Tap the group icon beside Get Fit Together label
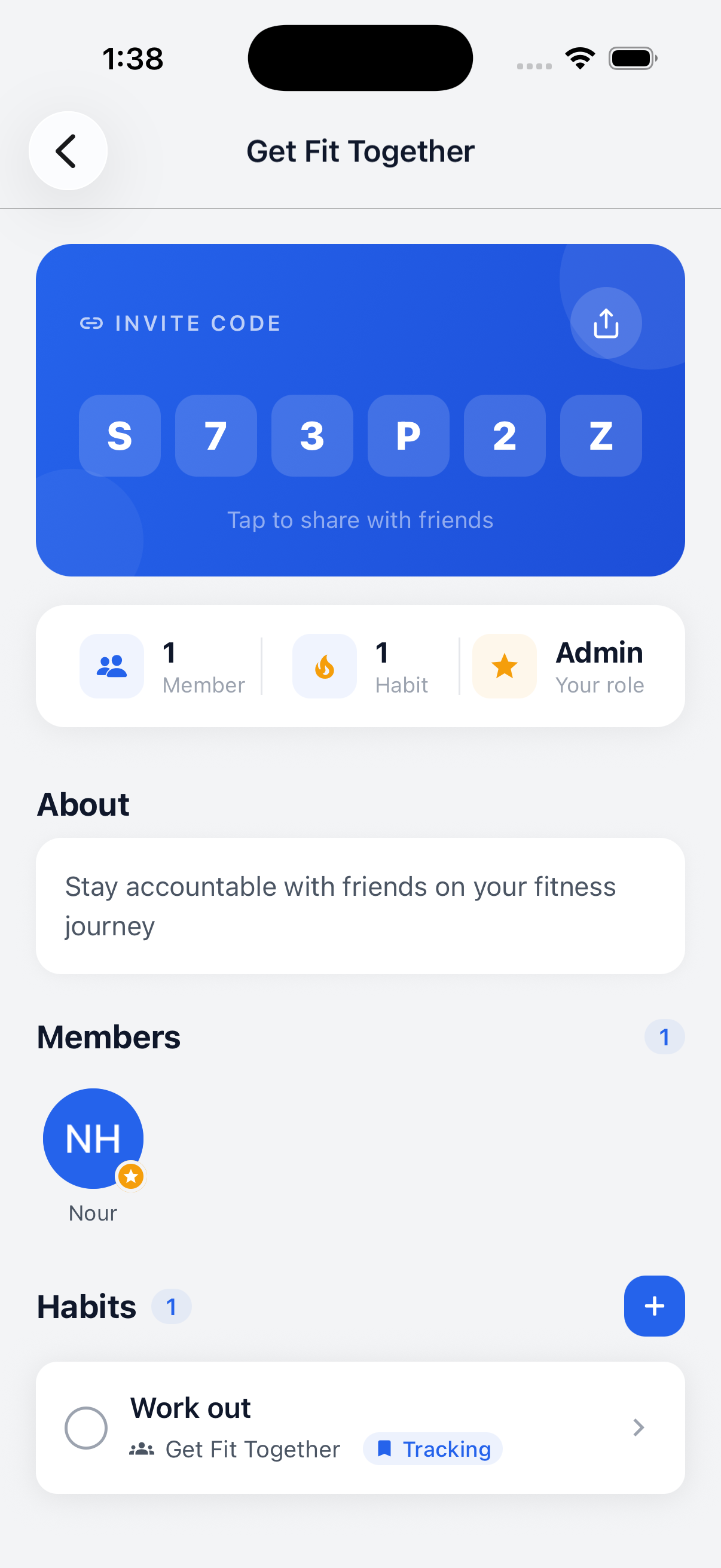The height and width of the screenshot is (1568, 721). tap(142, 1448)
